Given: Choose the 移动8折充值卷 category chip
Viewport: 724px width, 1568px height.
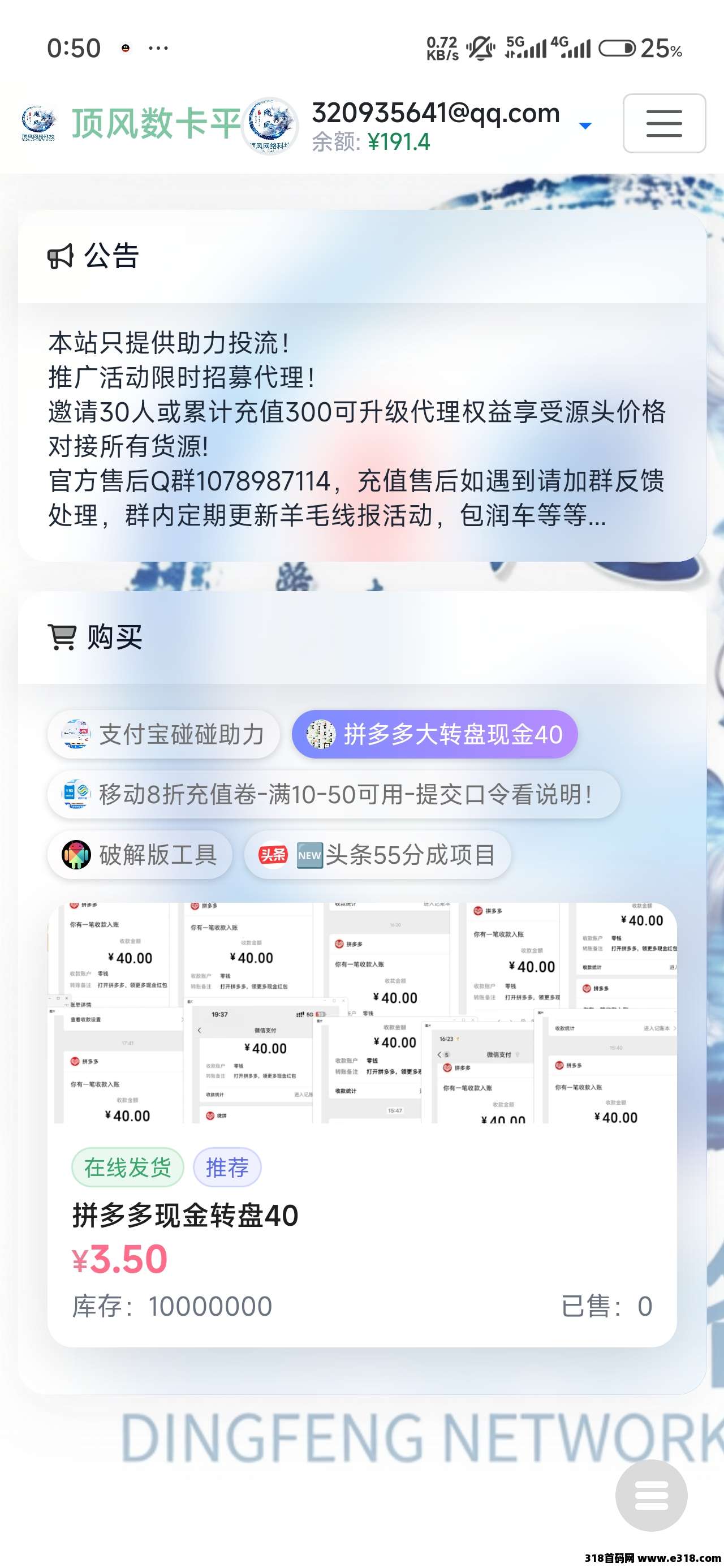Looking at the screenshot, I should point(333,794).
